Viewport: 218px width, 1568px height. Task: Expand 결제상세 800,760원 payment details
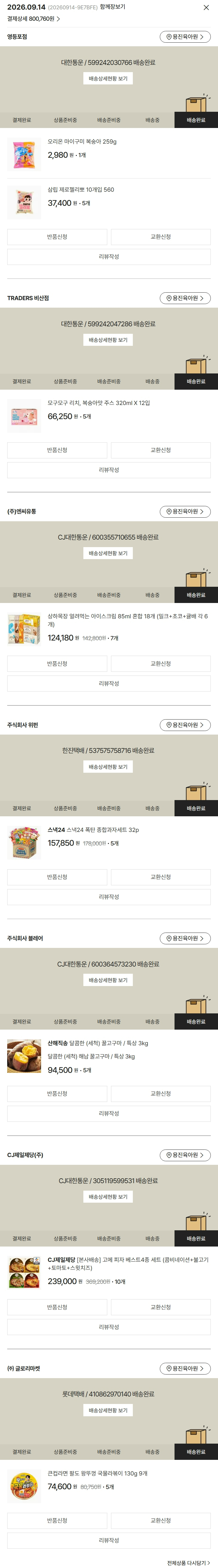(x=33, y=19)
